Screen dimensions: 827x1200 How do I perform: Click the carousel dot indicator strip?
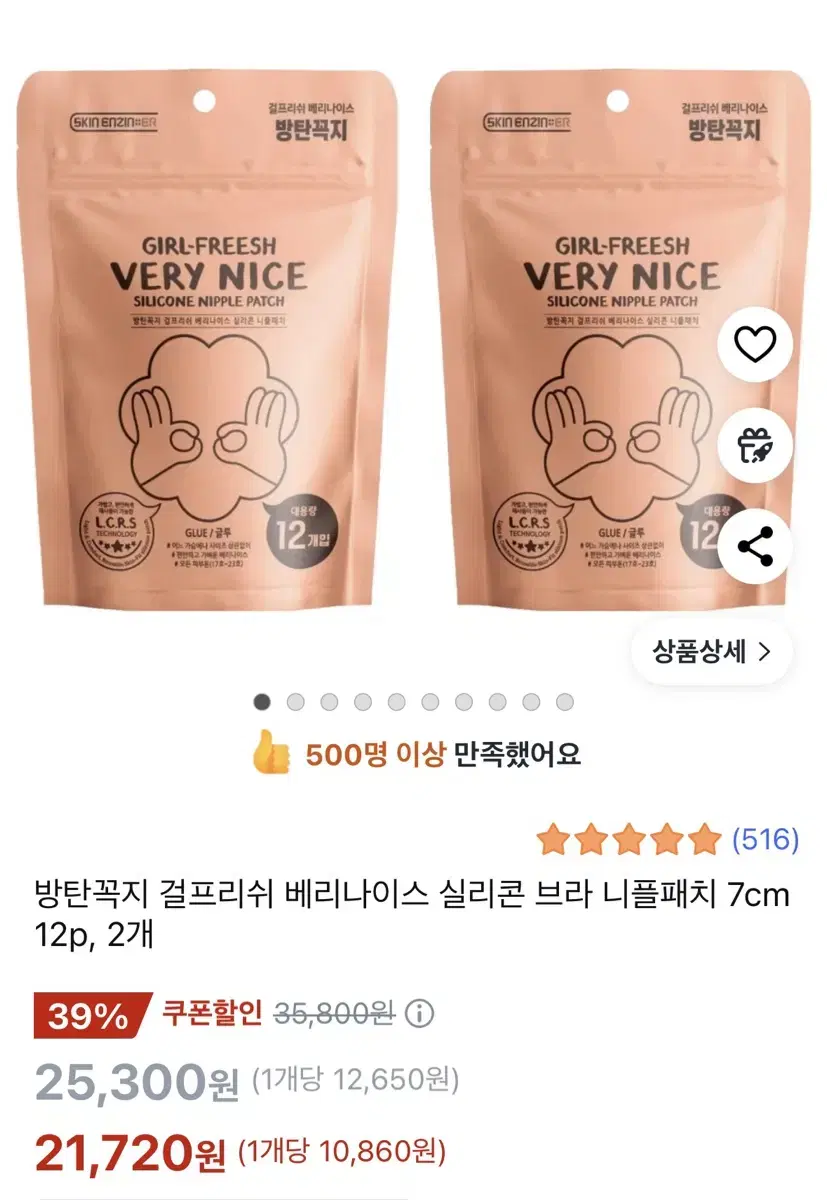tap(413, 700)
